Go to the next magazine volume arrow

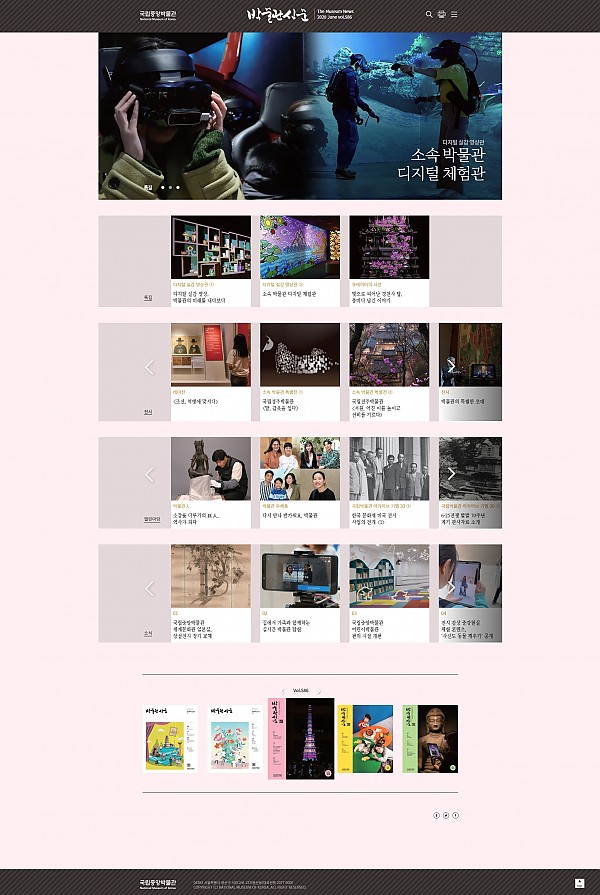point(318,691)
